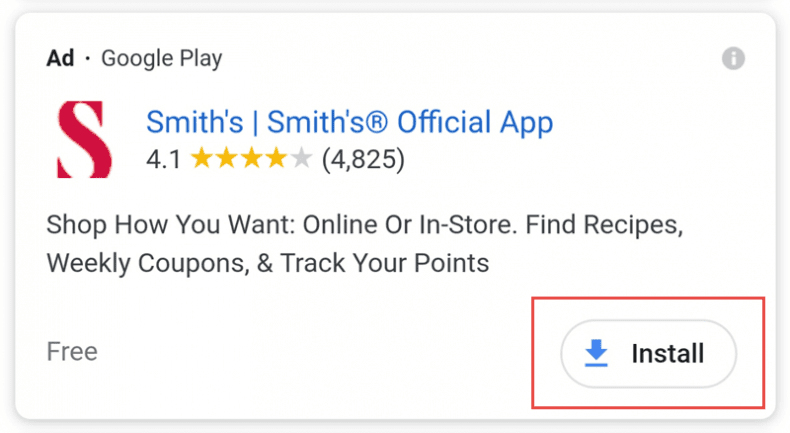Open the Smith's Official App title link
The width and height of the screenshot is (790, 433).
pyautogui.click(x=349, y=122)
